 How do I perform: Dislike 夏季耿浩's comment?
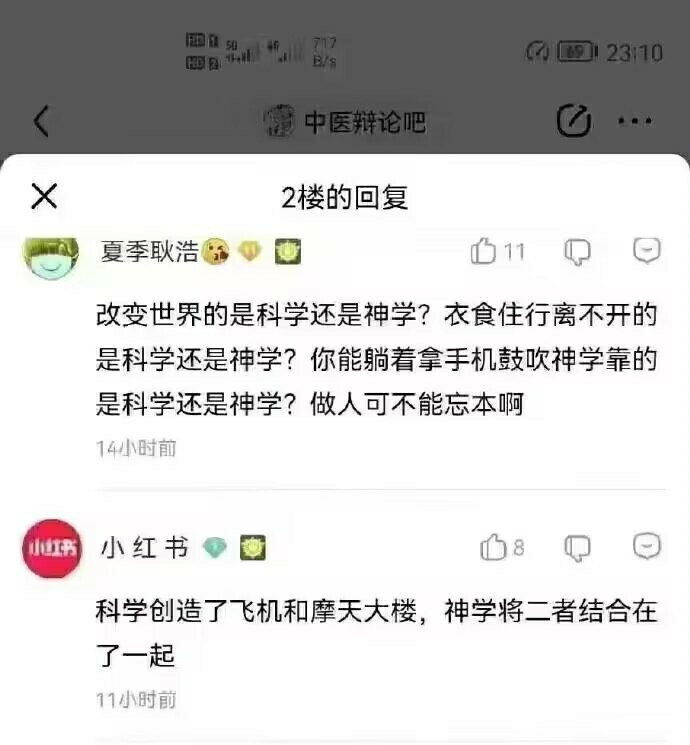(x=578, y=252)
